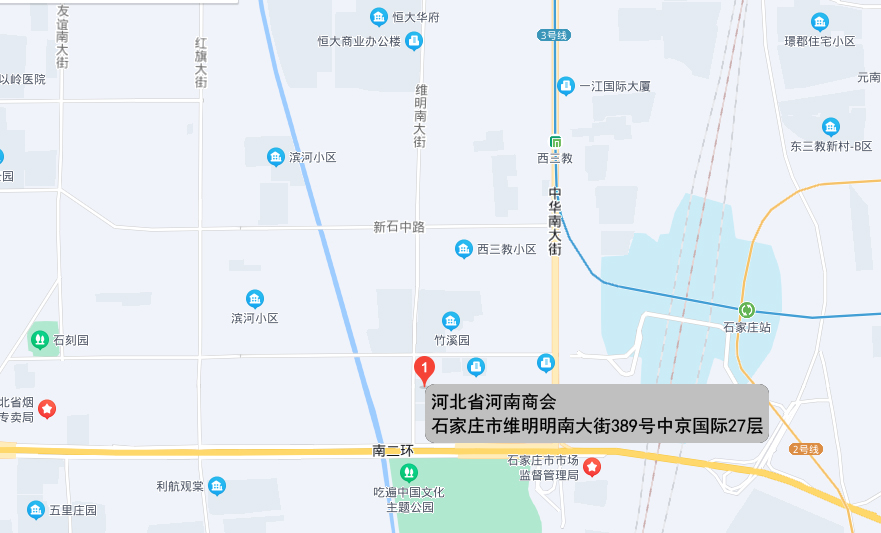Tap the 吃遍中国文化主题公园 marker
881x533 pixels.
coord(406,471)
